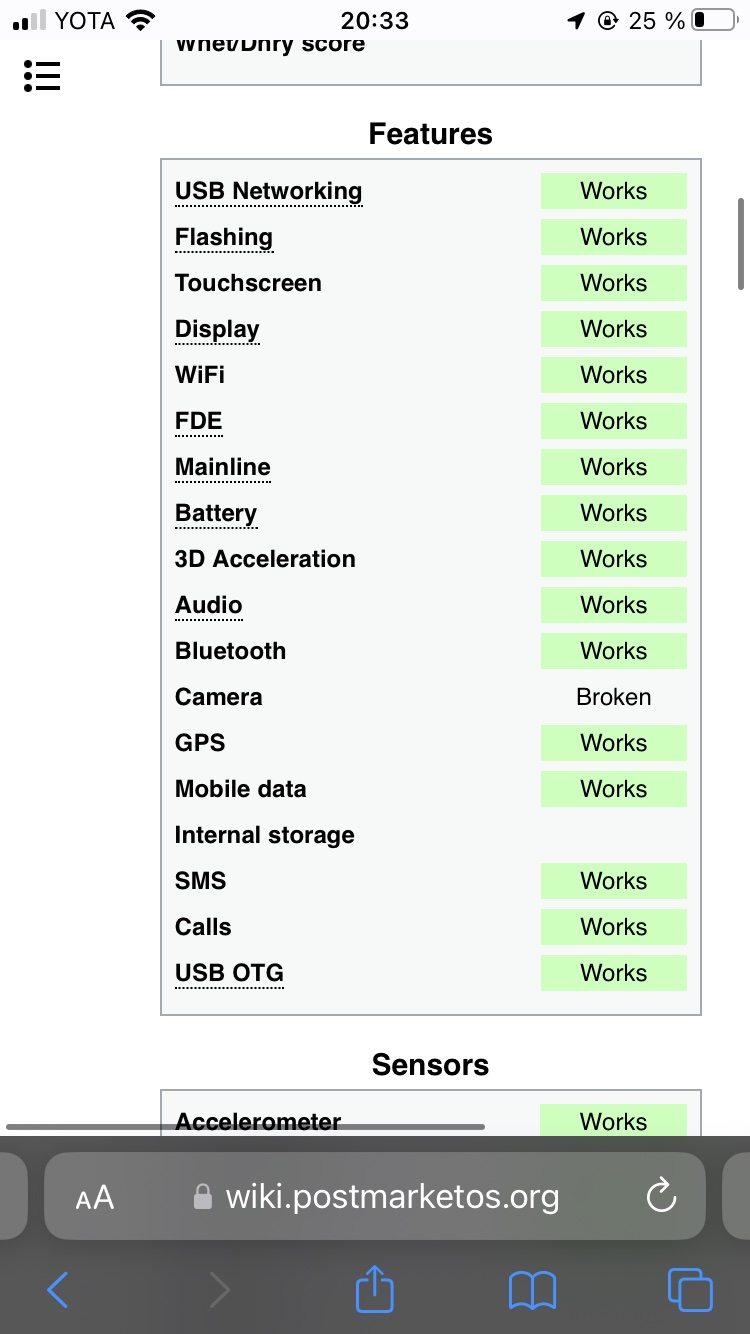Open the USB OTG link

(229, 973)
